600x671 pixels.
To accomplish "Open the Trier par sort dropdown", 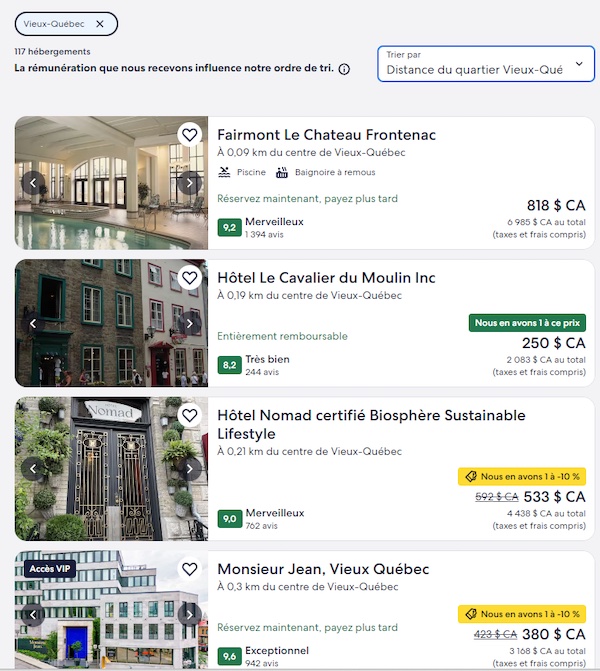I will pyautogui.click(x=484, y=62).
